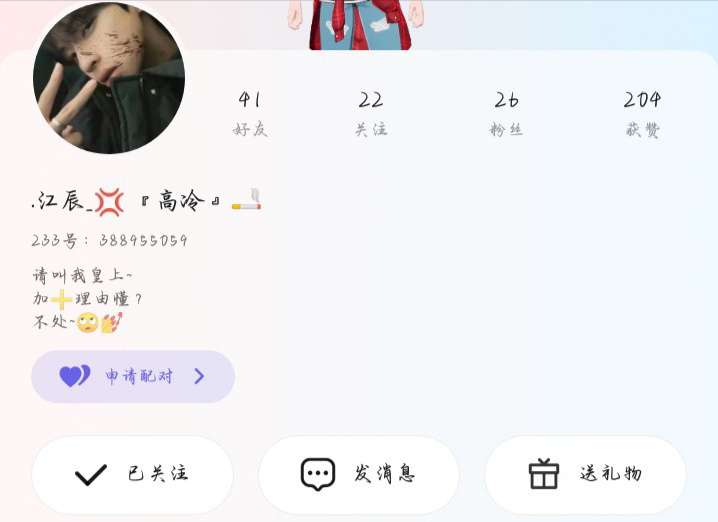This screenshot has height=522, width=718.
Task: Show the 26 粉丝 followers list
Action: pos(506,113)
